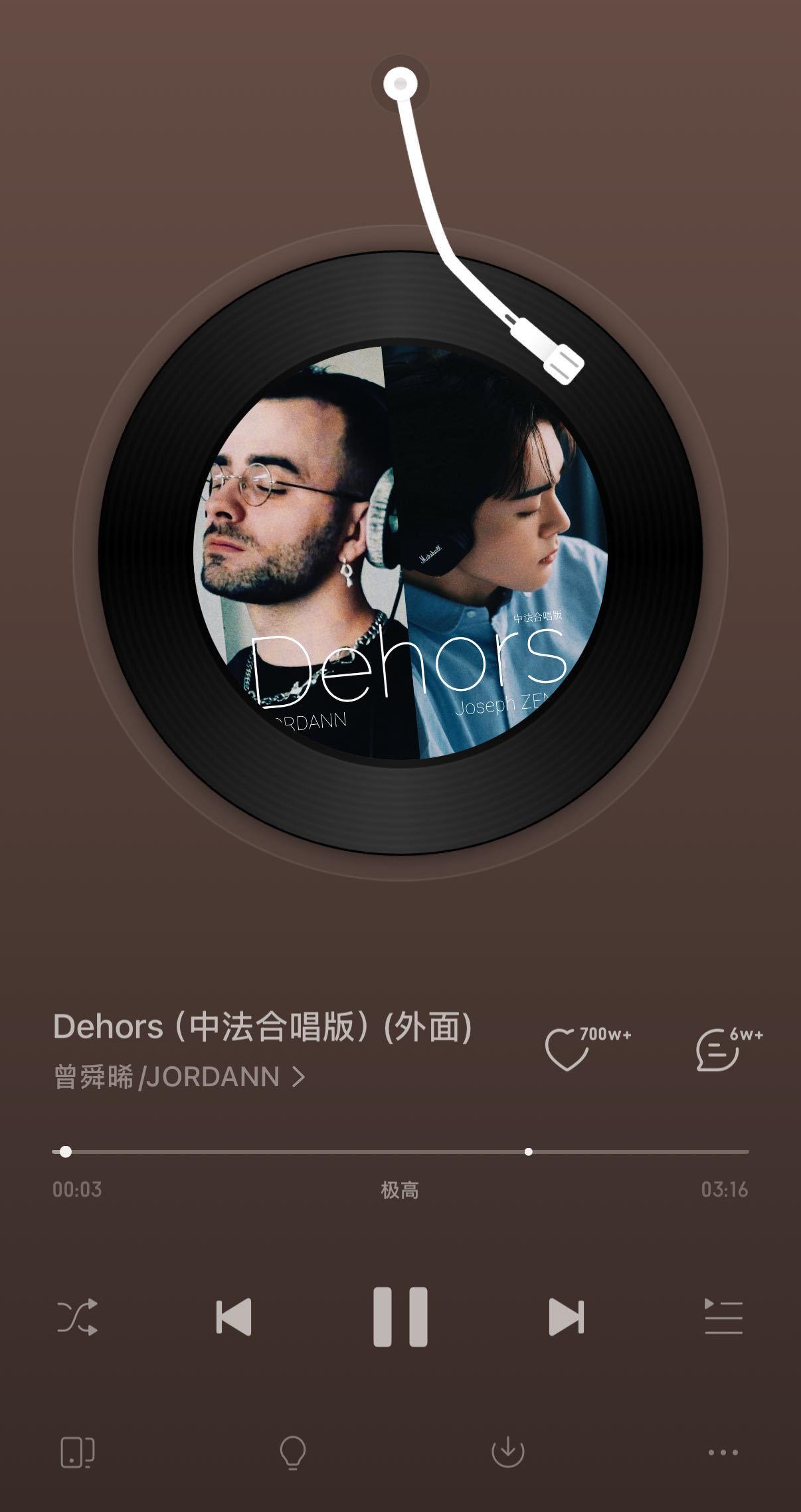Skip to the next track
Viewport: 801px width, 1512px height.
[x=567, y=1317]
